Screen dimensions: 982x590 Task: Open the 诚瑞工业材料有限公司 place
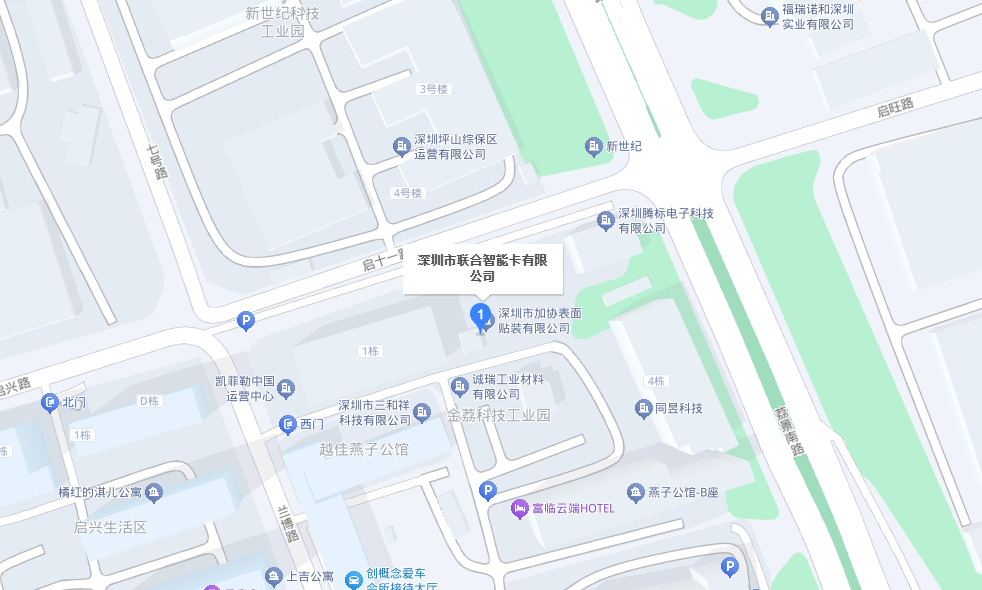point(460,386)
